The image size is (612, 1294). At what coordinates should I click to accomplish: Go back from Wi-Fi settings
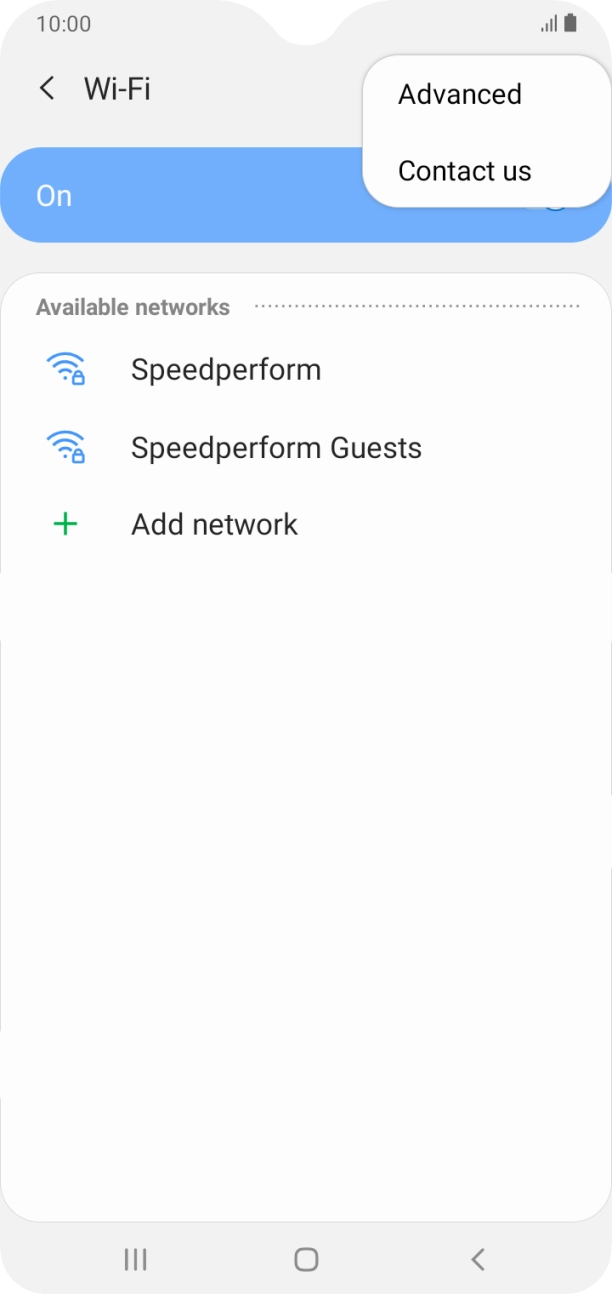47,89
